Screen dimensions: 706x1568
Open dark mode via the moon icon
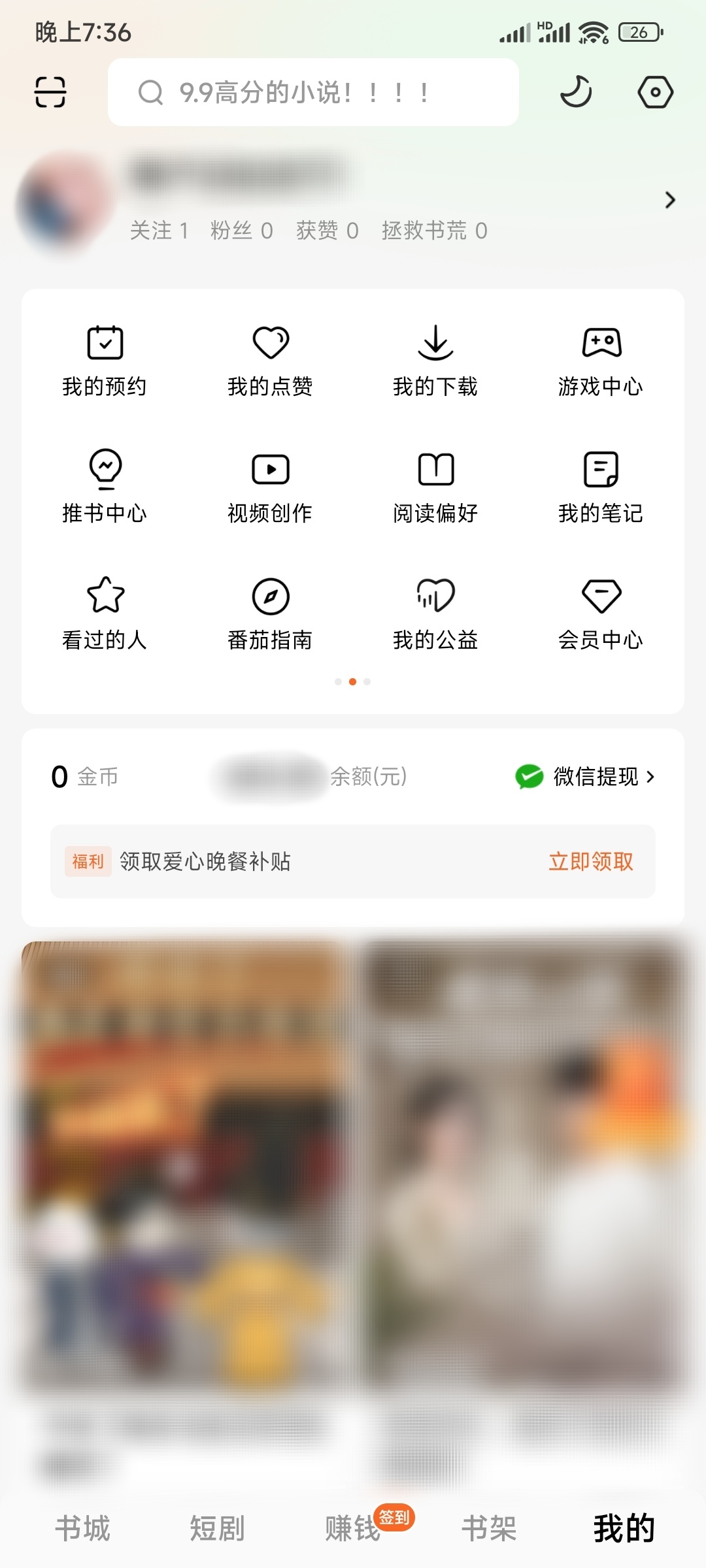coord(575,91)
